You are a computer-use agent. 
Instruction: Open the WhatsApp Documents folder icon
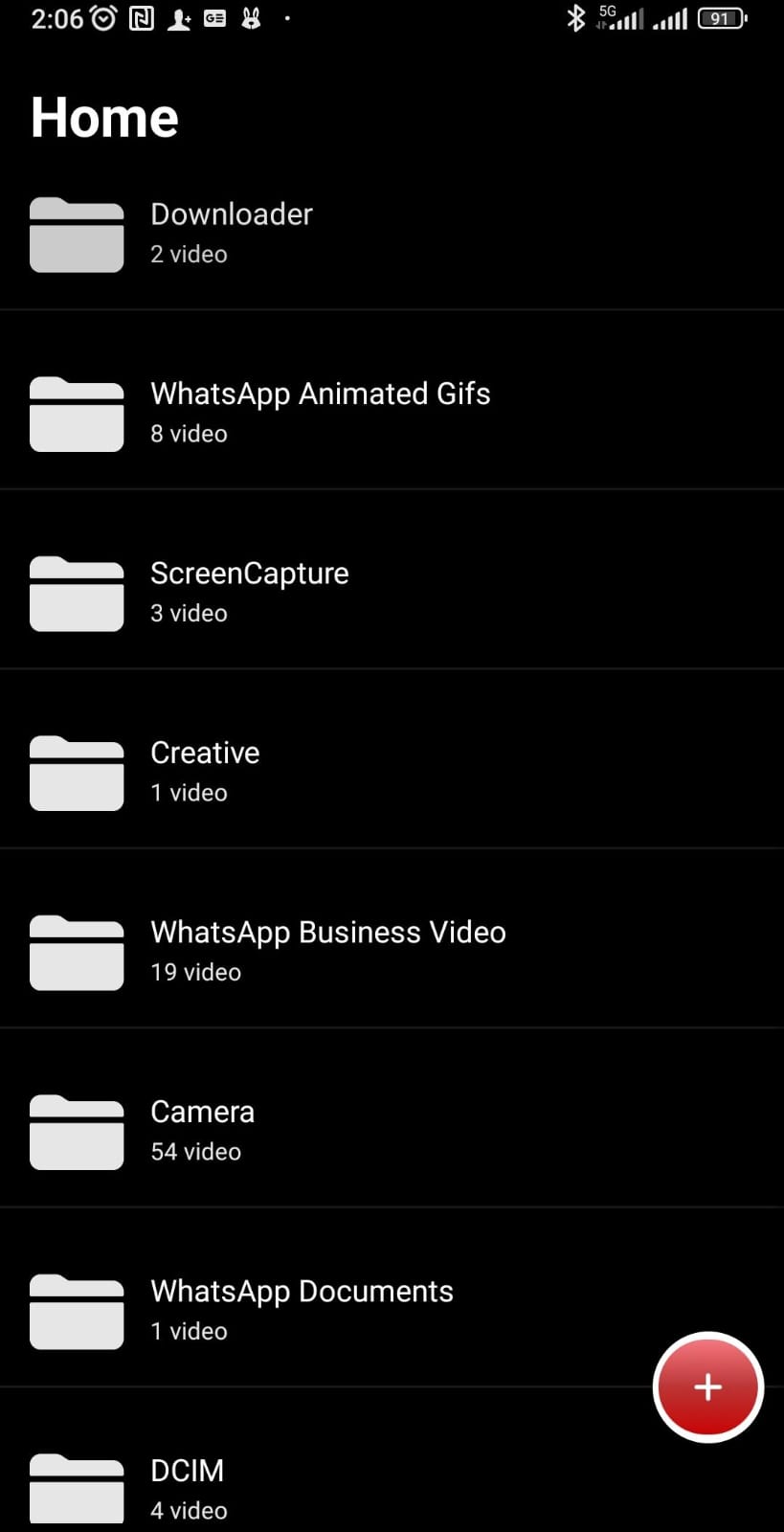(x=77, y=1311)
